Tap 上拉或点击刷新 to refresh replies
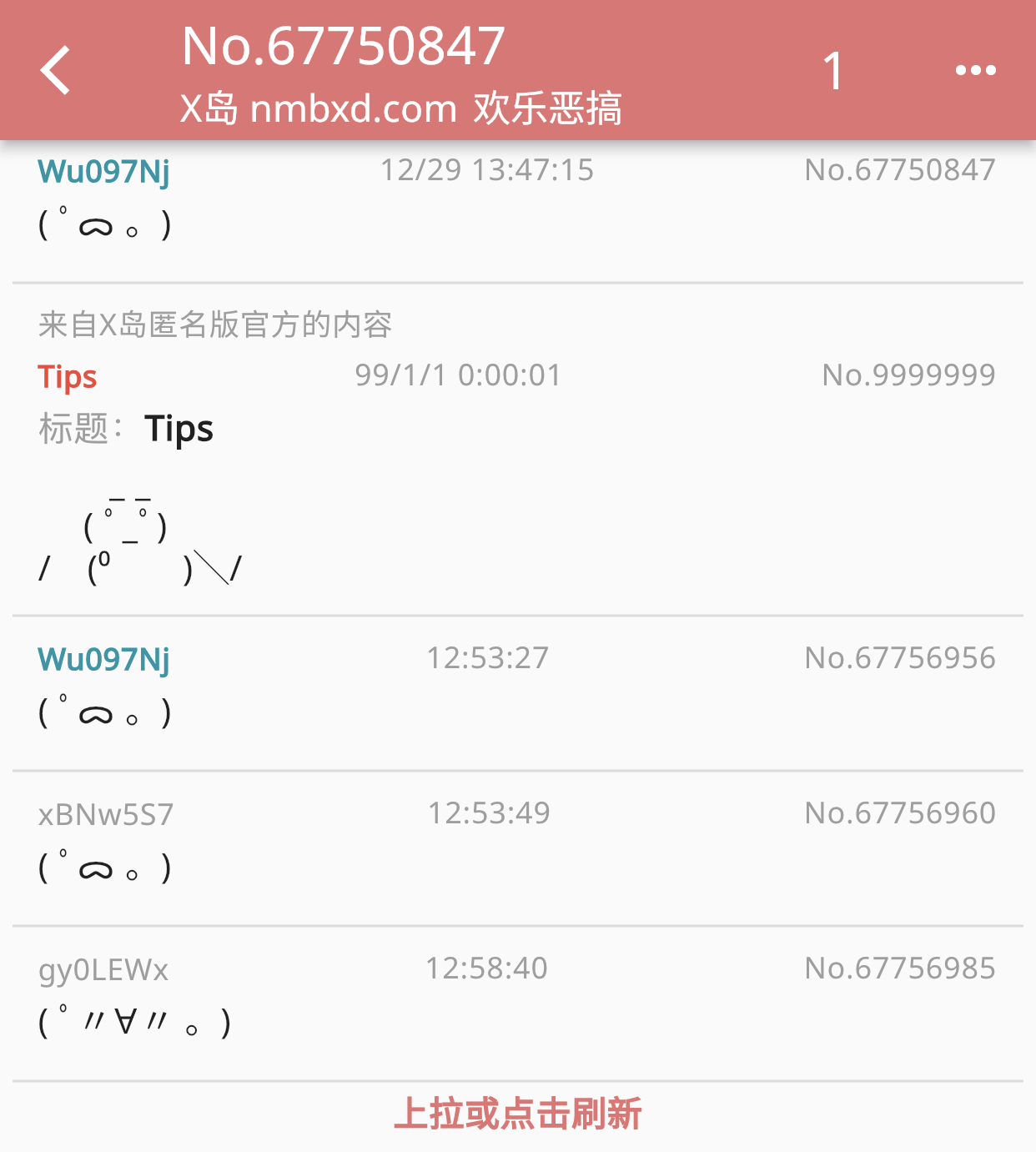Viewport: 1036px width, 1152px height. [517, 1114]
